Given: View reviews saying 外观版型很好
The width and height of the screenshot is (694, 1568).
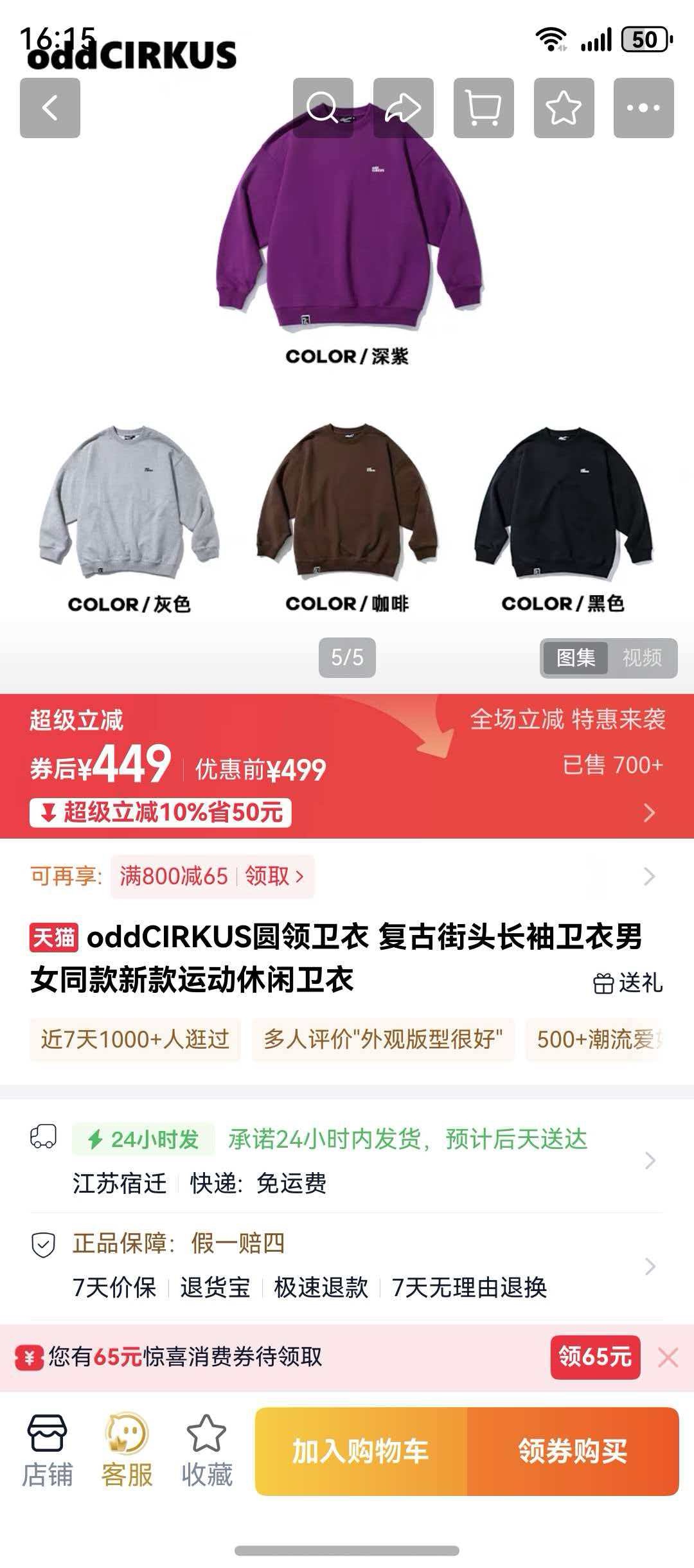Looking at the screenshot, I should pyautogui.click(x=383, y=1039).
